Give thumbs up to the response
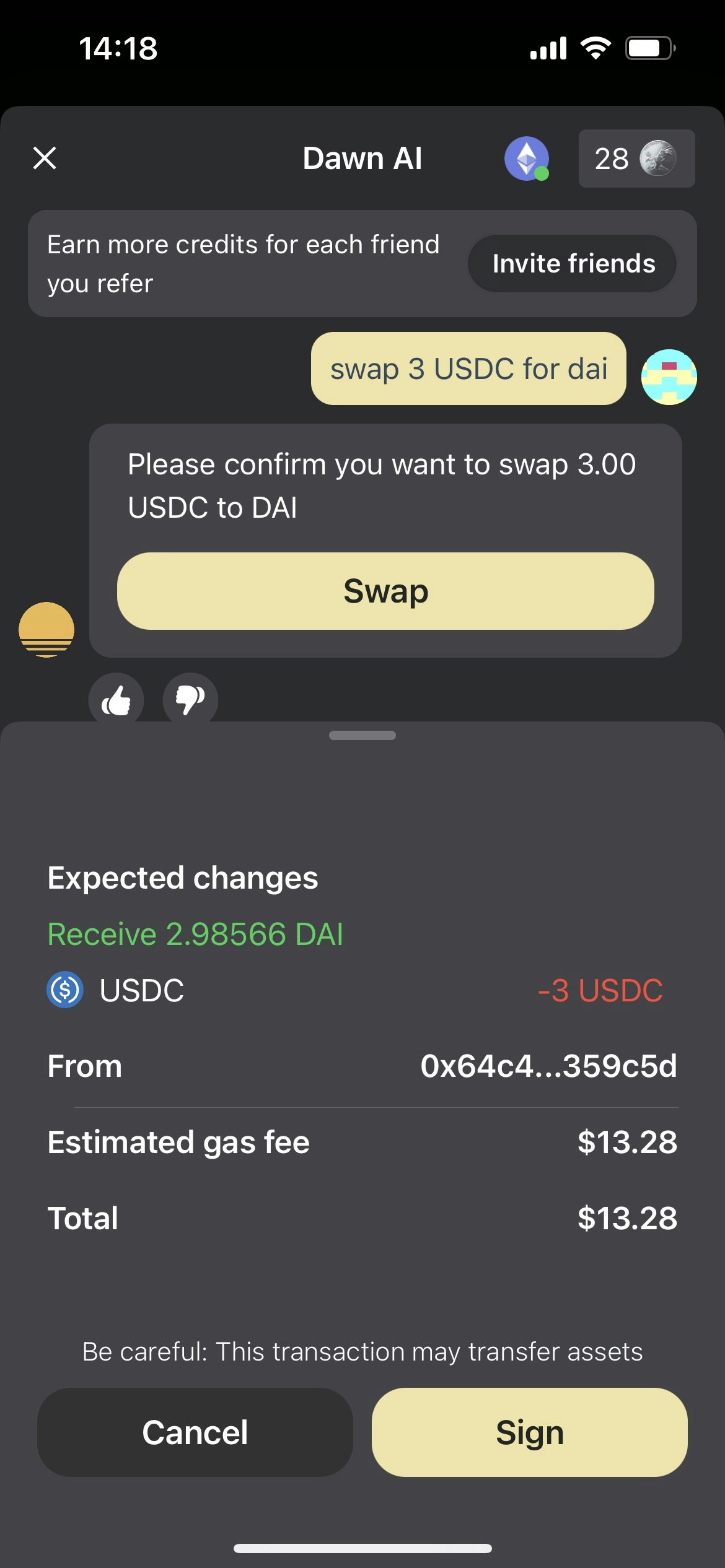 pos(116,700)
